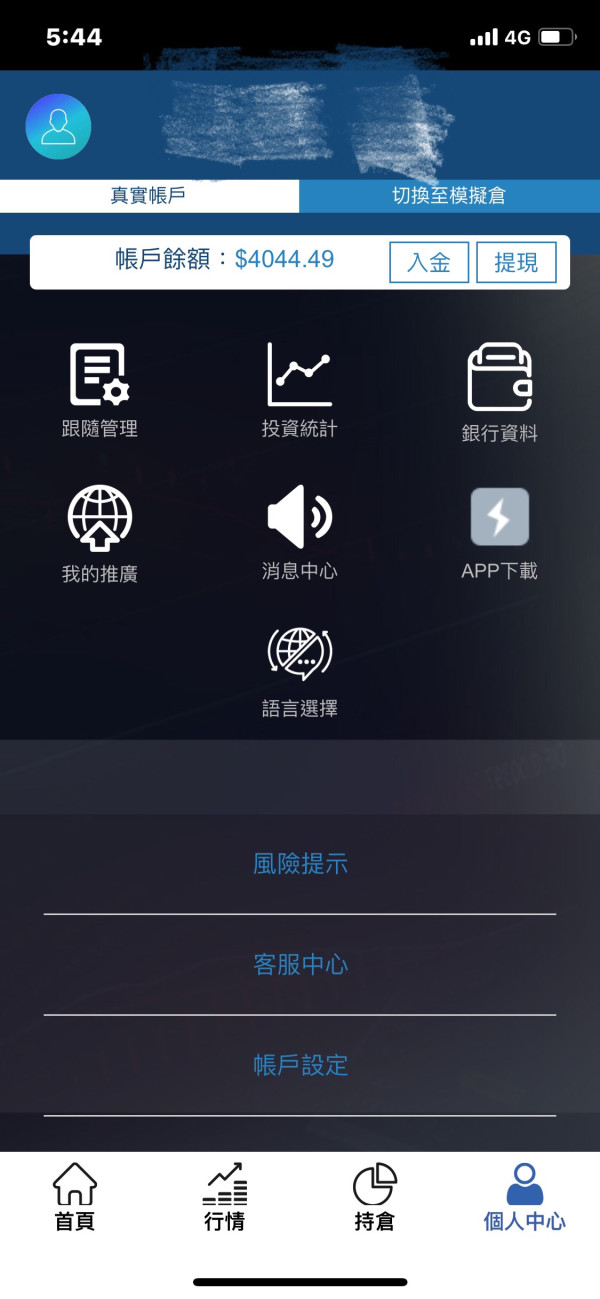Open 帳戶設定 account settings
The height and width of the screenshot is (1299, 600).
[x=300, y=1065]
